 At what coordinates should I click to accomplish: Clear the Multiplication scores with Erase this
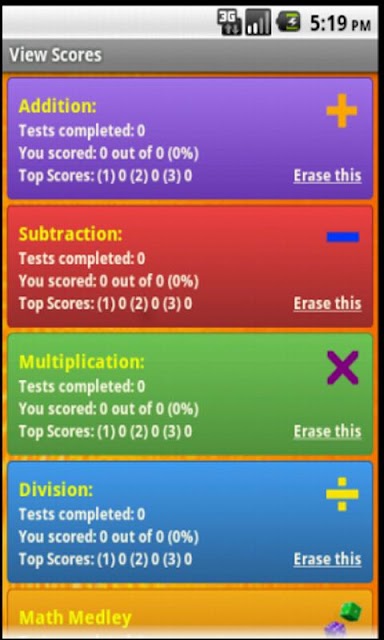(327, 431)
